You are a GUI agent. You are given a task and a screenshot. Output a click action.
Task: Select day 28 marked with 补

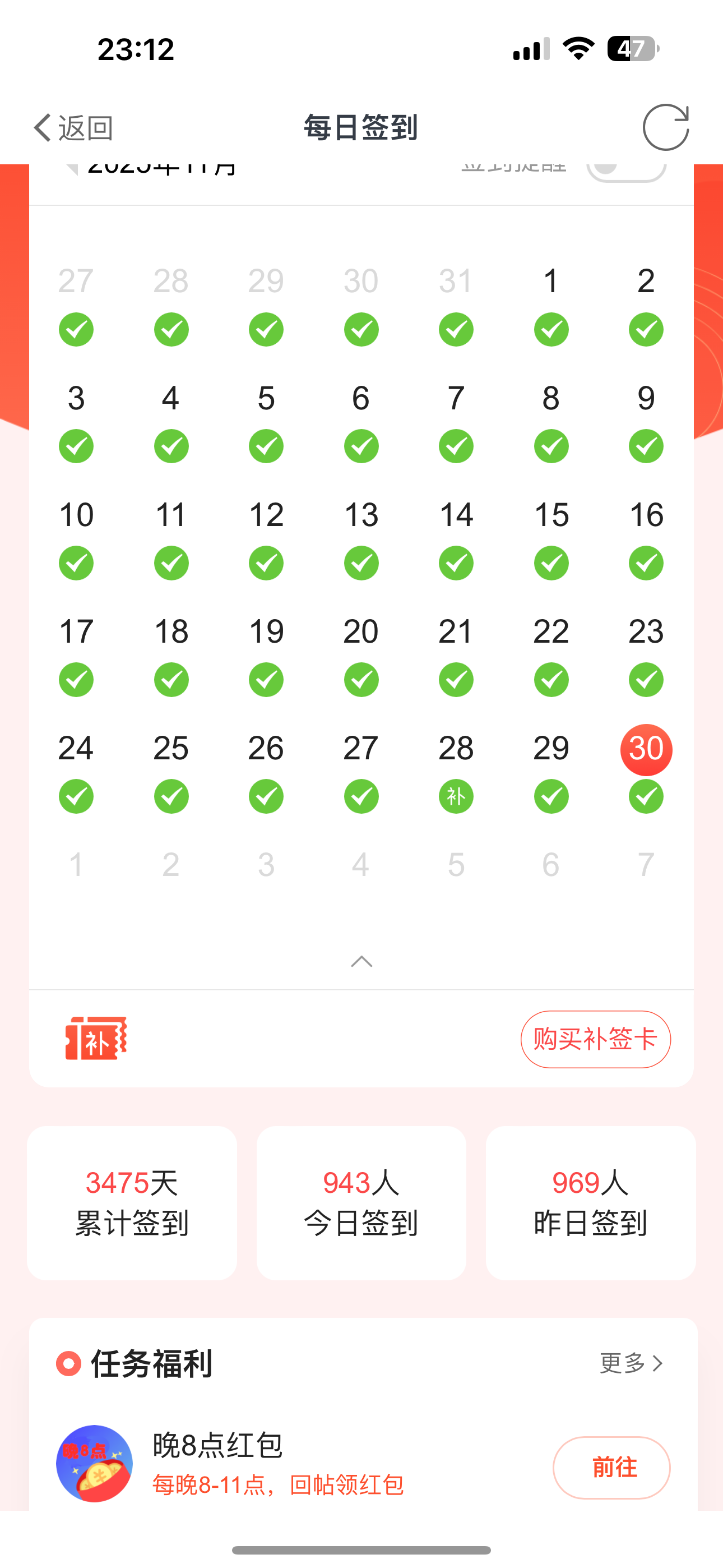pyautogui.click(x=456, y=770)
